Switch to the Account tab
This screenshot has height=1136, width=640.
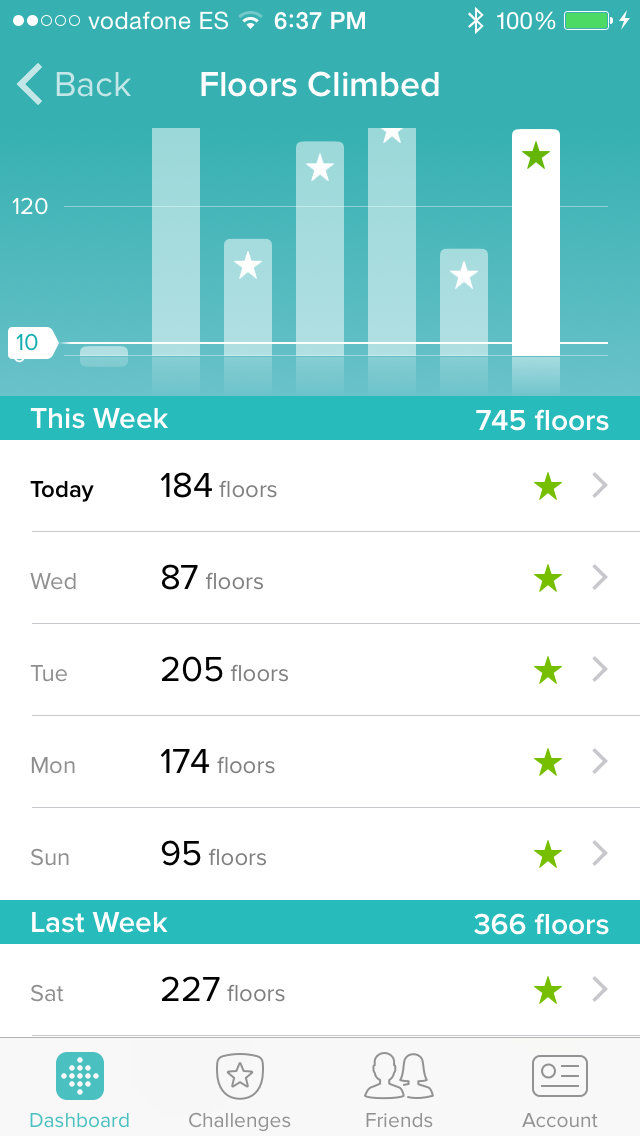point(559,1089)
